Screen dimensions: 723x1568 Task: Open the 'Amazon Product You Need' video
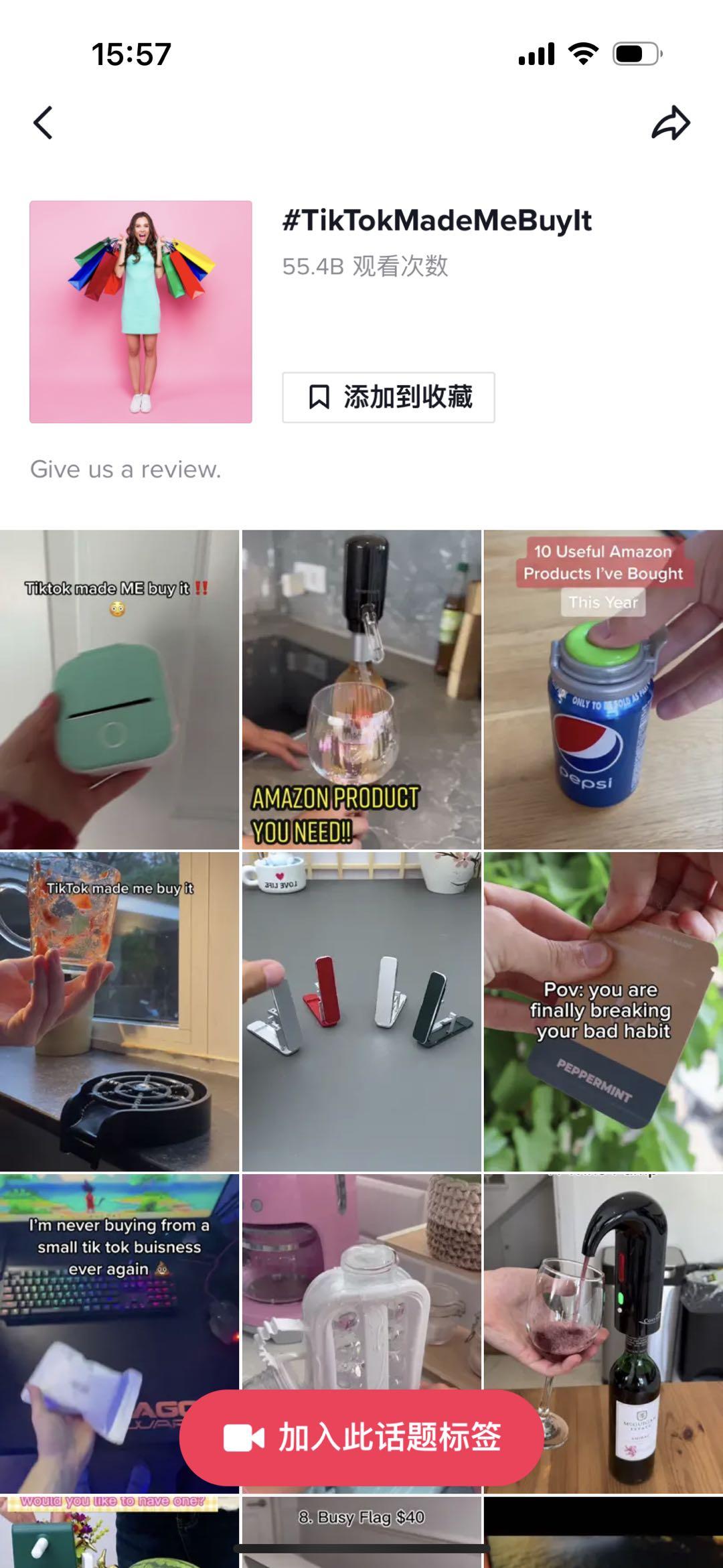point(361,690)
